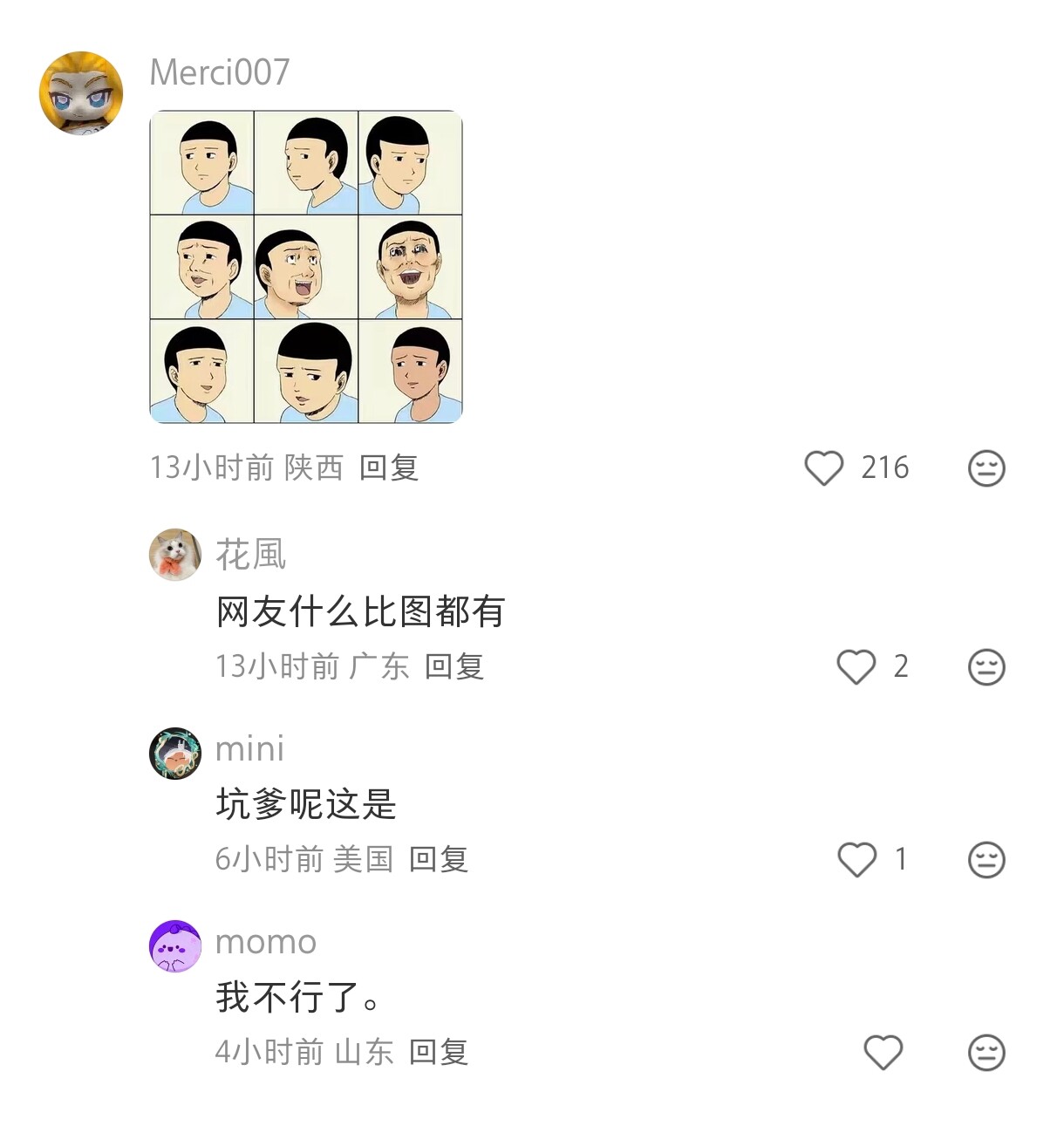1064x1126 pixels.
Task: Dislike mini's comment
Action: coord(986,860)
